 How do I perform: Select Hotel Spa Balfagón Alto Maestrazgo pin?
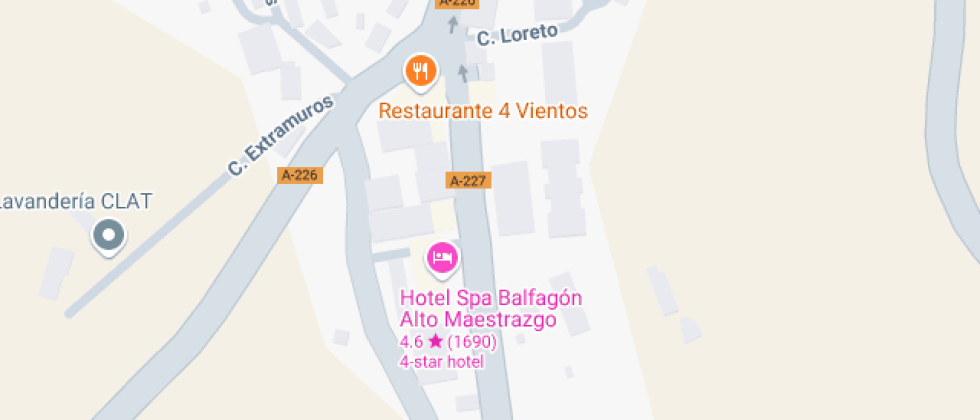(x=442, y=258)
